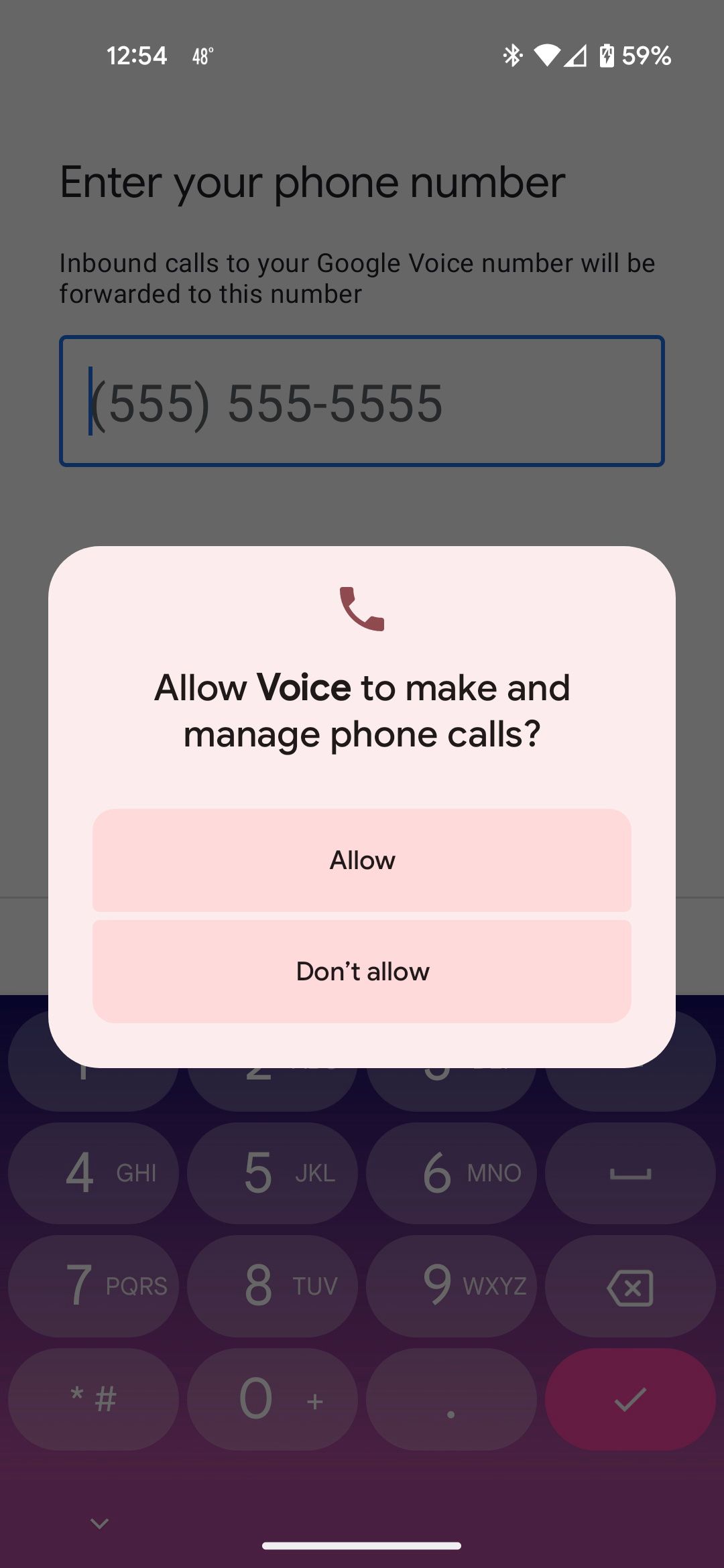Allow Voice to make and manage calls
The image size is (724, 1568).
click(362, 860)
